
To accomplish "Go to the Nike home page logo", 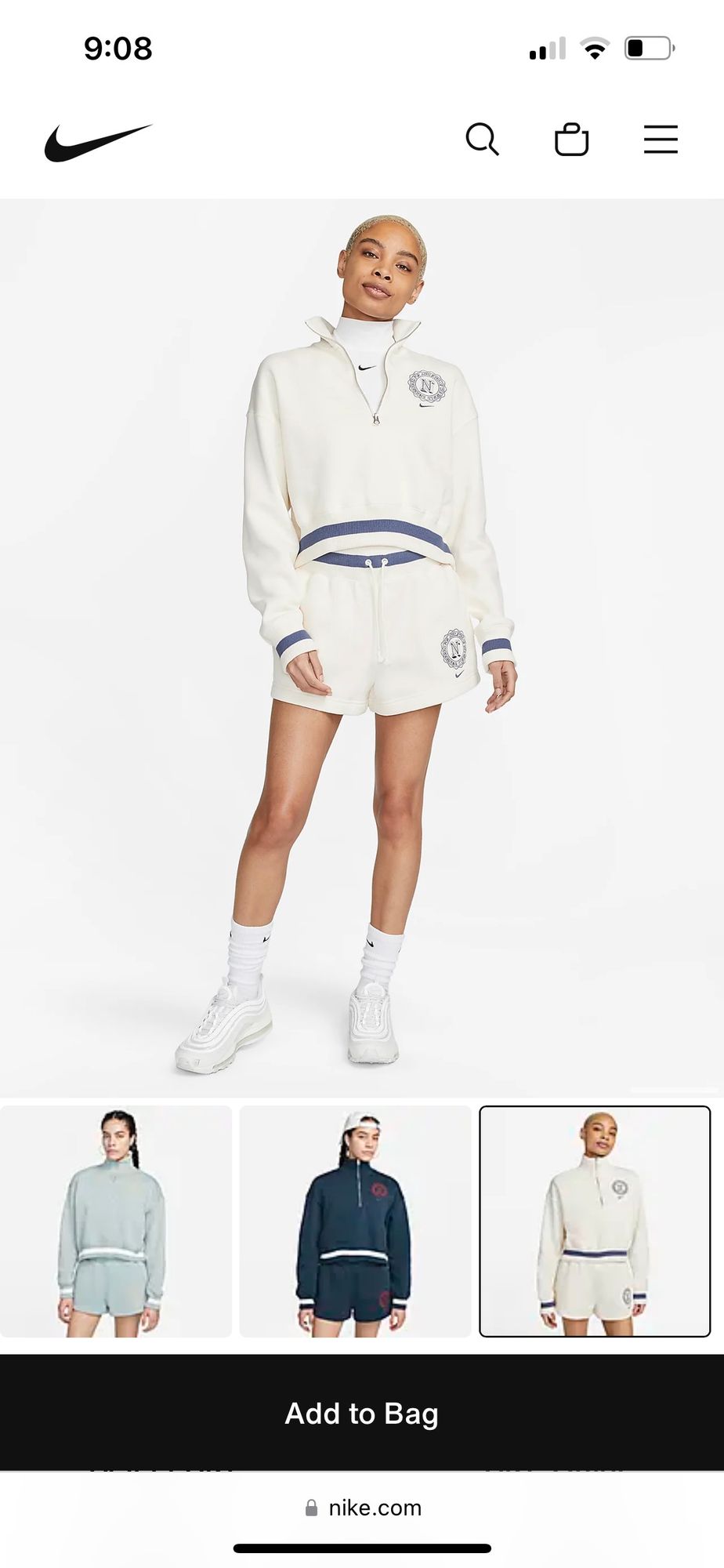I will click(x=98, y=142).
